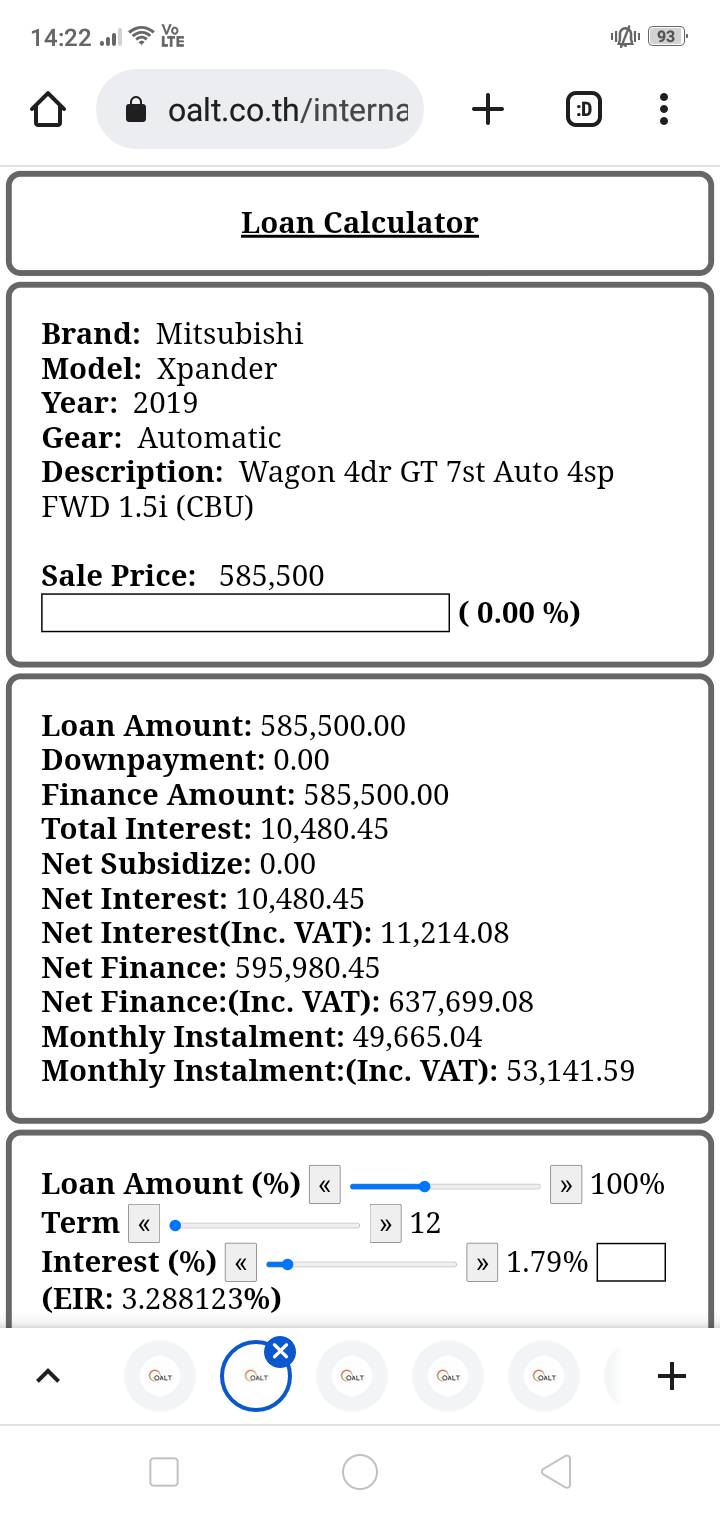Decrease the Term with left arrow
This screenshot has height=1520, width=720.
[143, 1224]
